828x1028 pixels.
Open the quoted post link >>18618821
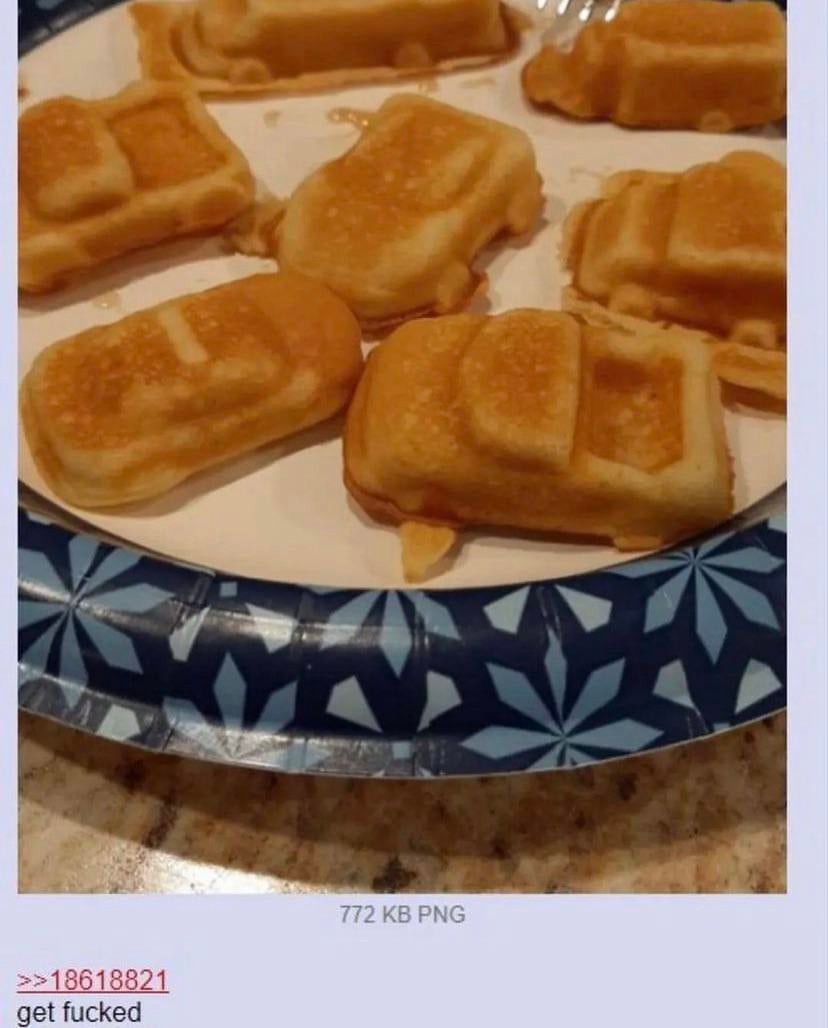point(92,980)
